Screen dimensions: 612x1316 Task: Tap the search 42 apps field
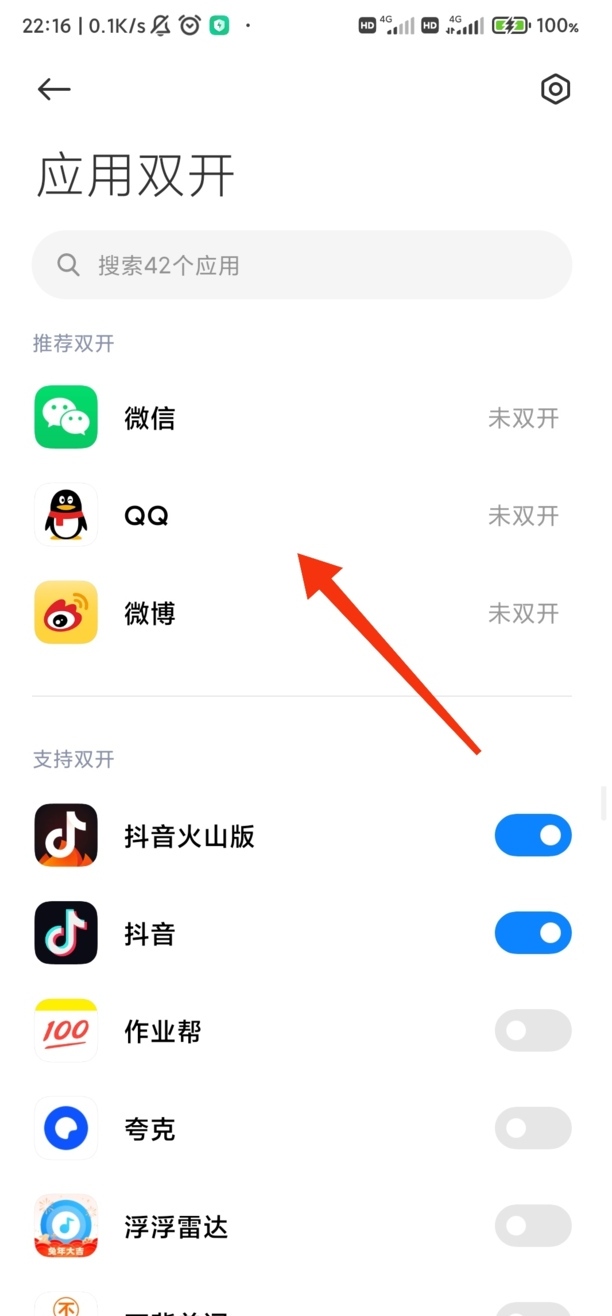302,265
